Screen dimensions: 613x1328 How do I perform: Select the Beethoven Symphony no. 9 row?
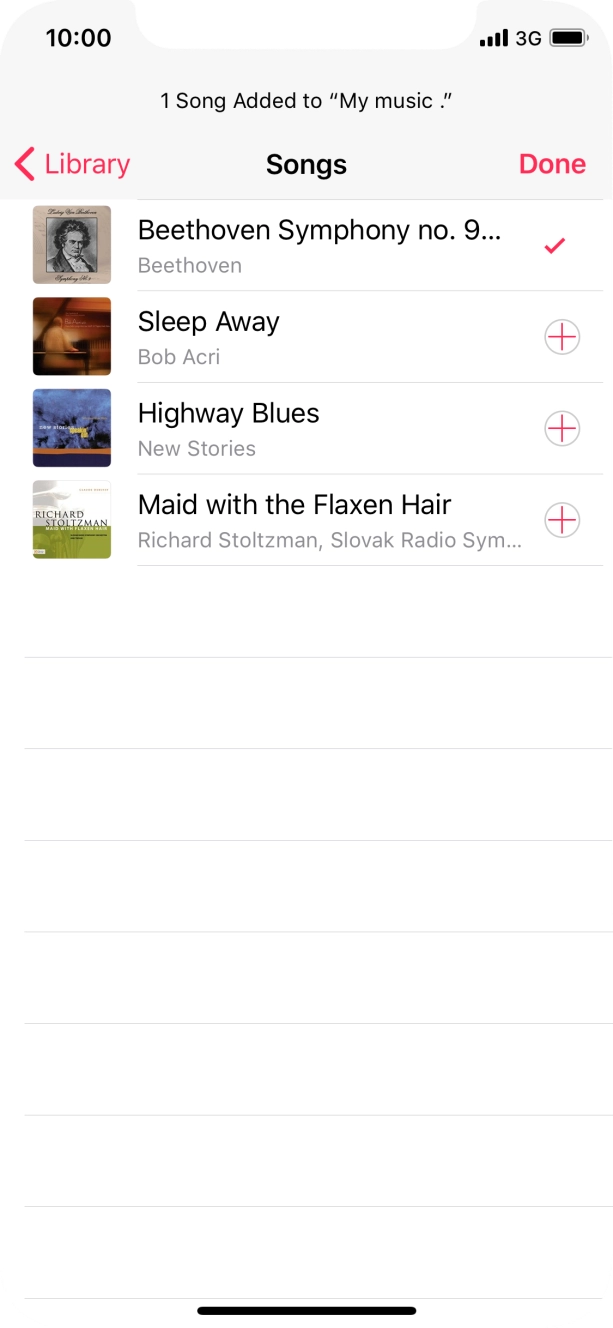click(x=318, y=245)
